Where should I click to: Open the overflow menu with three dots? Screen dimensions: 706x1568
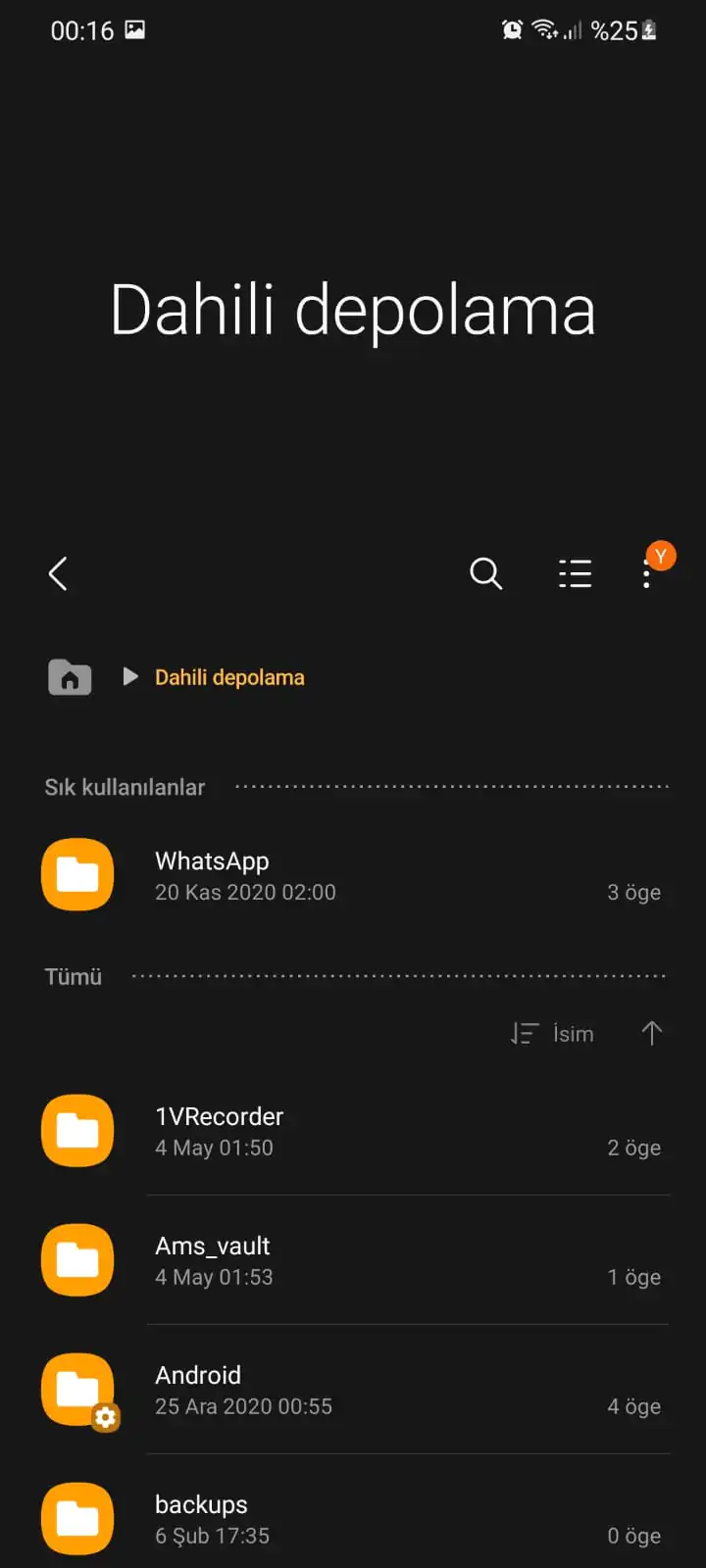point(646,574)
